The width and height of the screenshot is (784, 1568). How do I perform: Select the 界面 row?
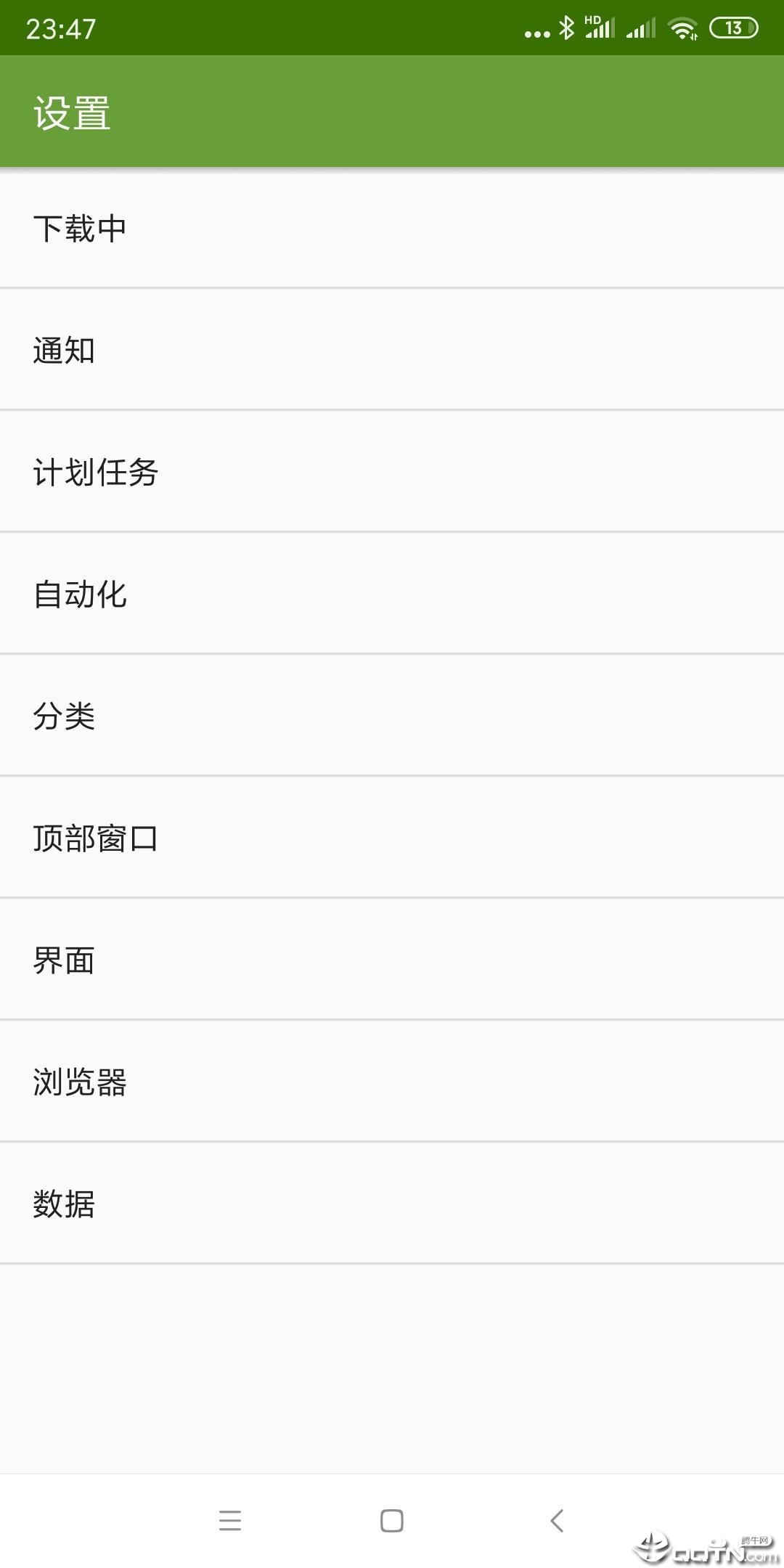392,960
